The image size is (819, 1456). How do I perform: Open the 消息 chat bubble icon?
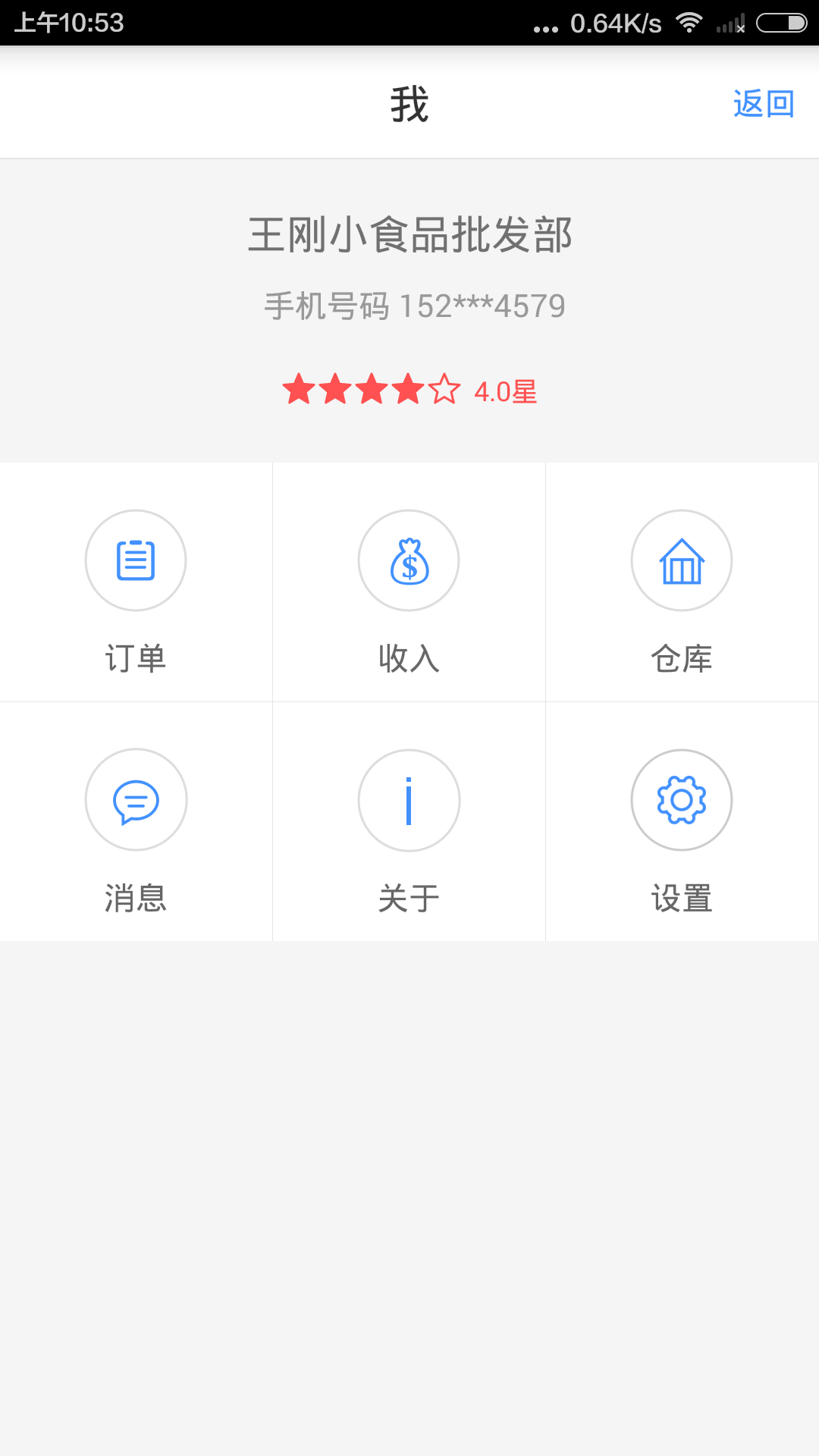click(x=136, y=800)
